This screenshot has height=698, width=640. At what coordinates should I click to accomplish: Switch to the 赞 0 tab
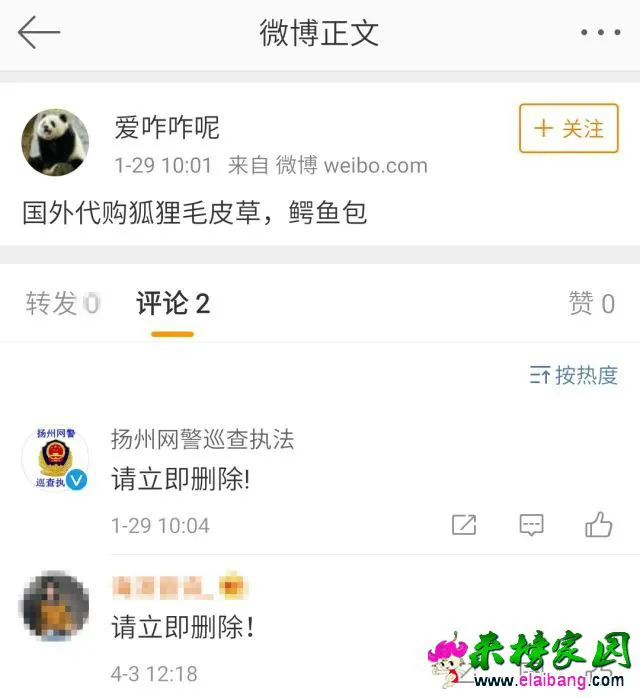591,304
